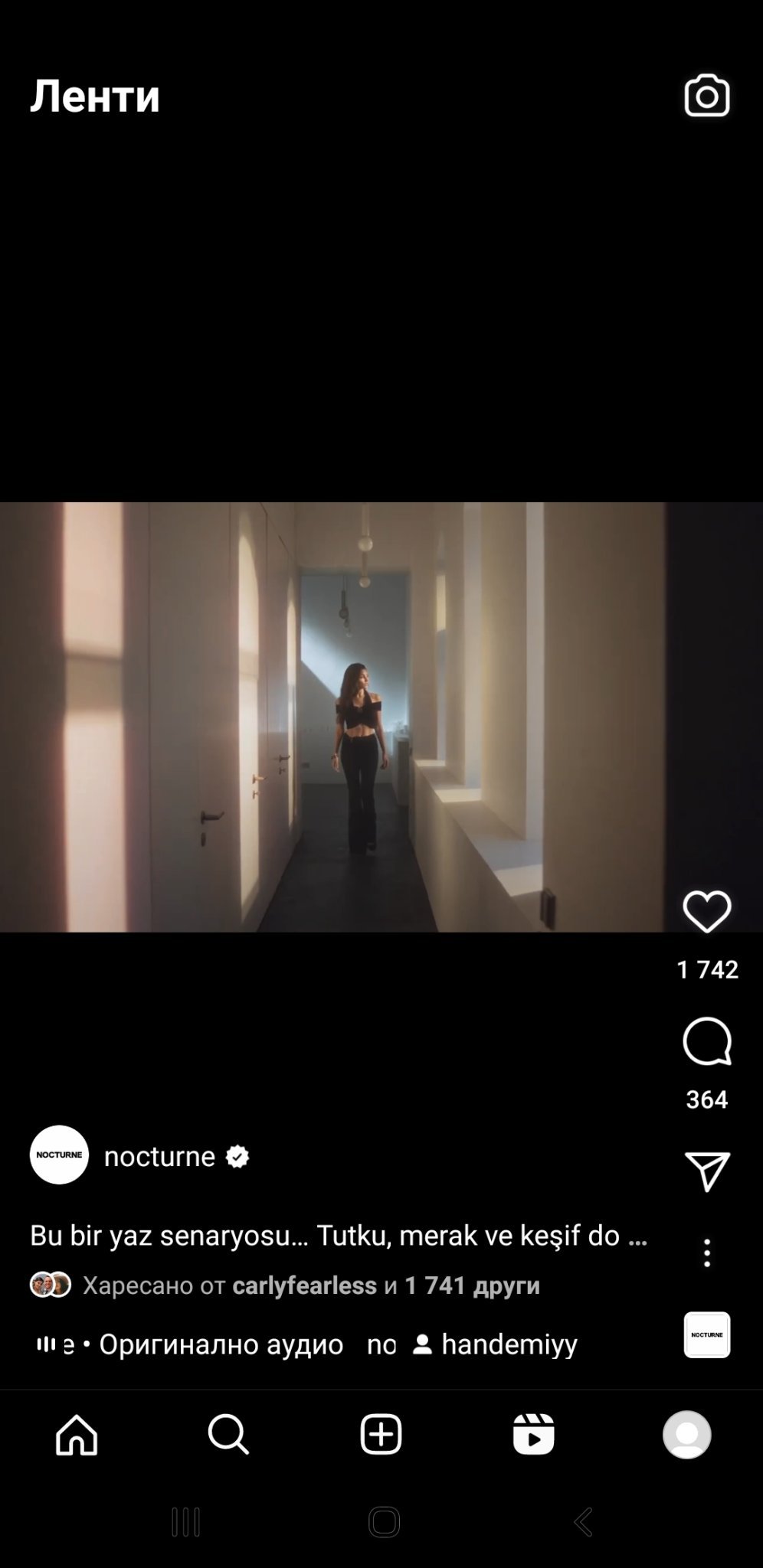Go back using system back button
763x1568 pixels.
coord(582,1522)
